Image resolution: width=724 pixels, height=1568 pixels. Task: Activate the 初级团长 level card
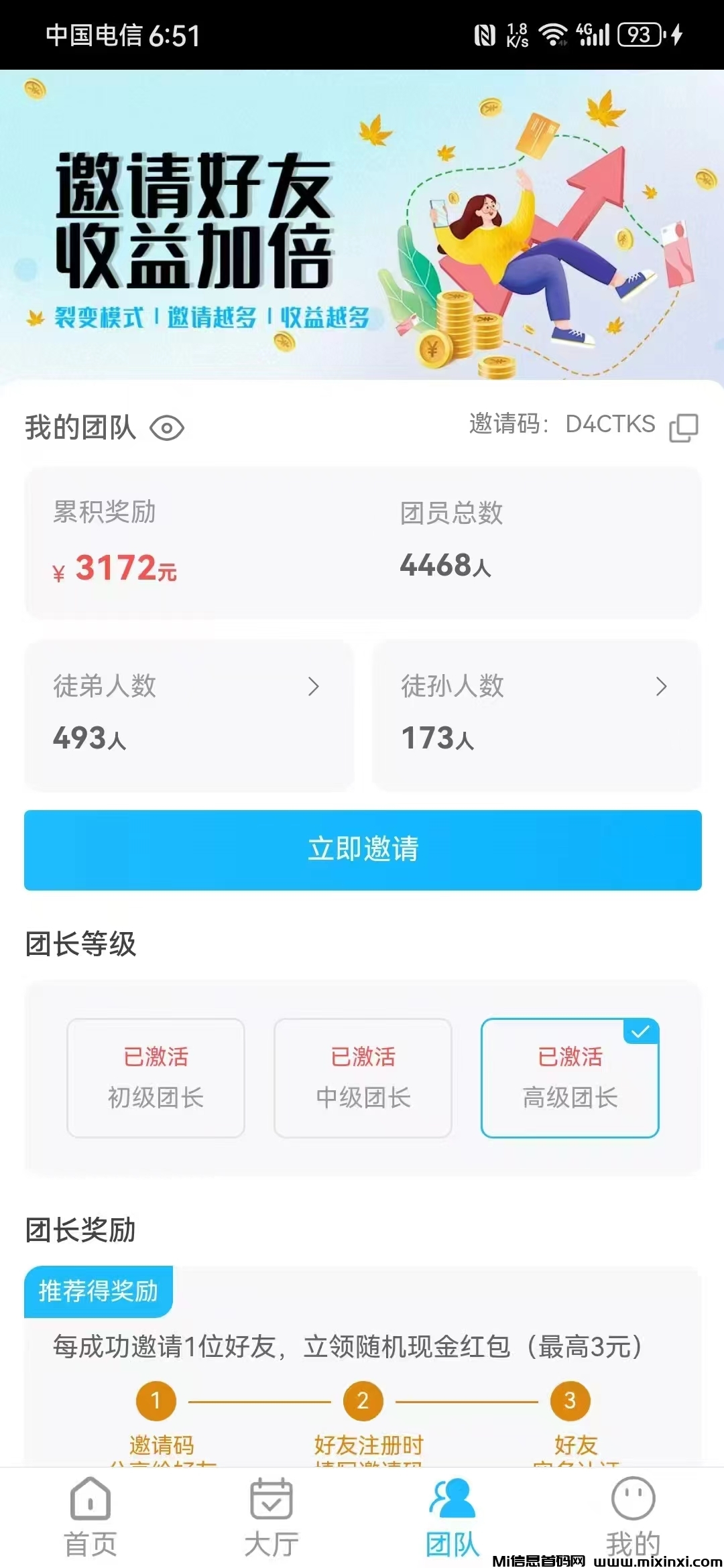point(156,1079)
